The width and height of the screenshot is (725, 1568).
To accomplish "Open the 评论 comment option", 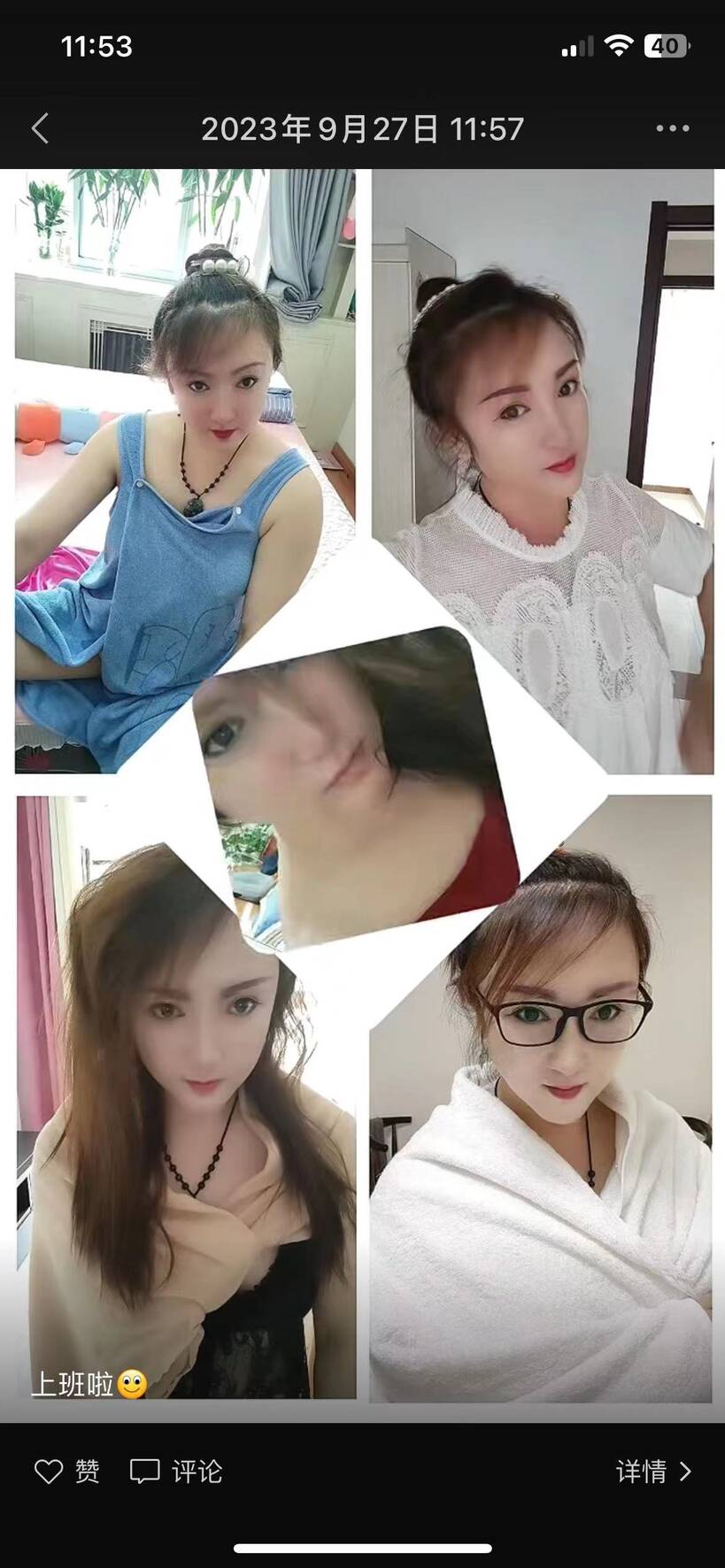I will pos(176,1472).
